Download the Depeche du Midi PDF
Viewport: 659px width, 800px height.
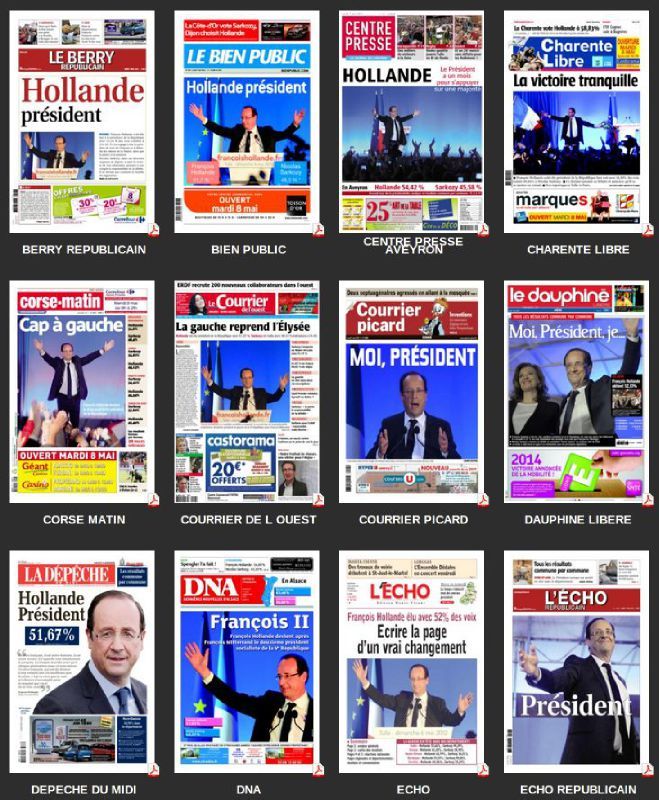tap(153, 768)
